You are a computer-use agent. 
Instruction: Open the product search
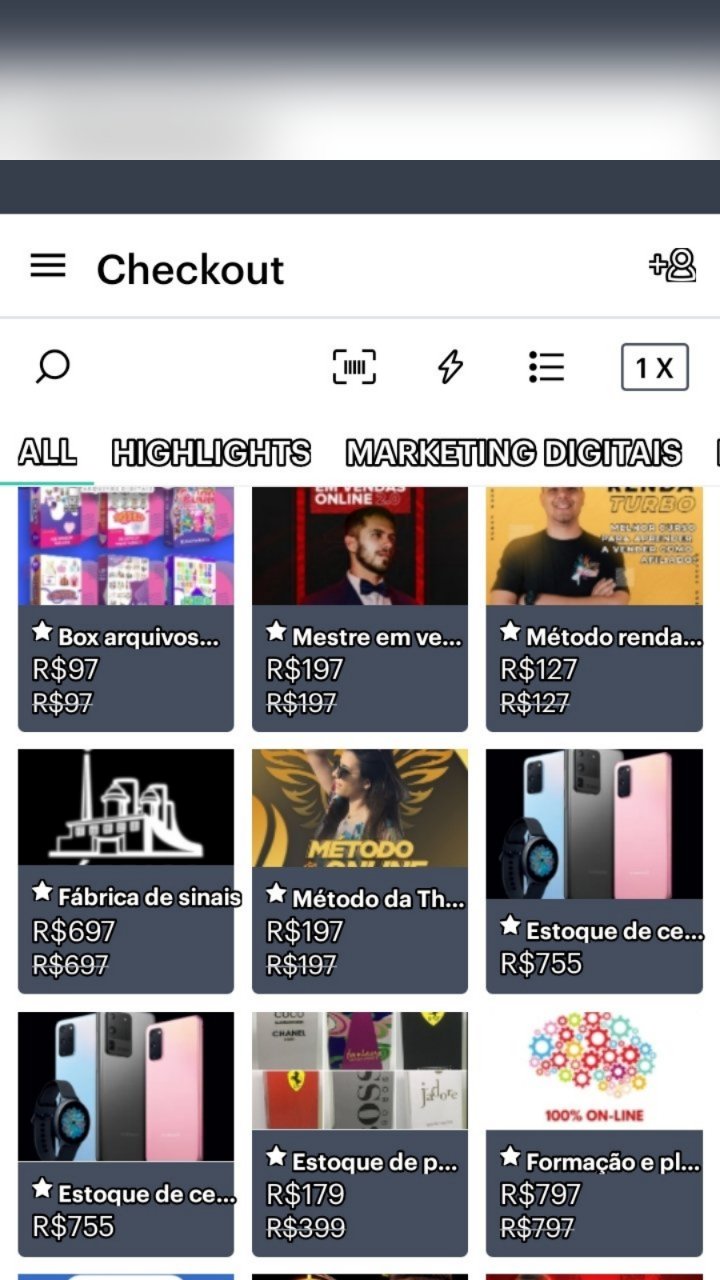click(x=52, y=367)
